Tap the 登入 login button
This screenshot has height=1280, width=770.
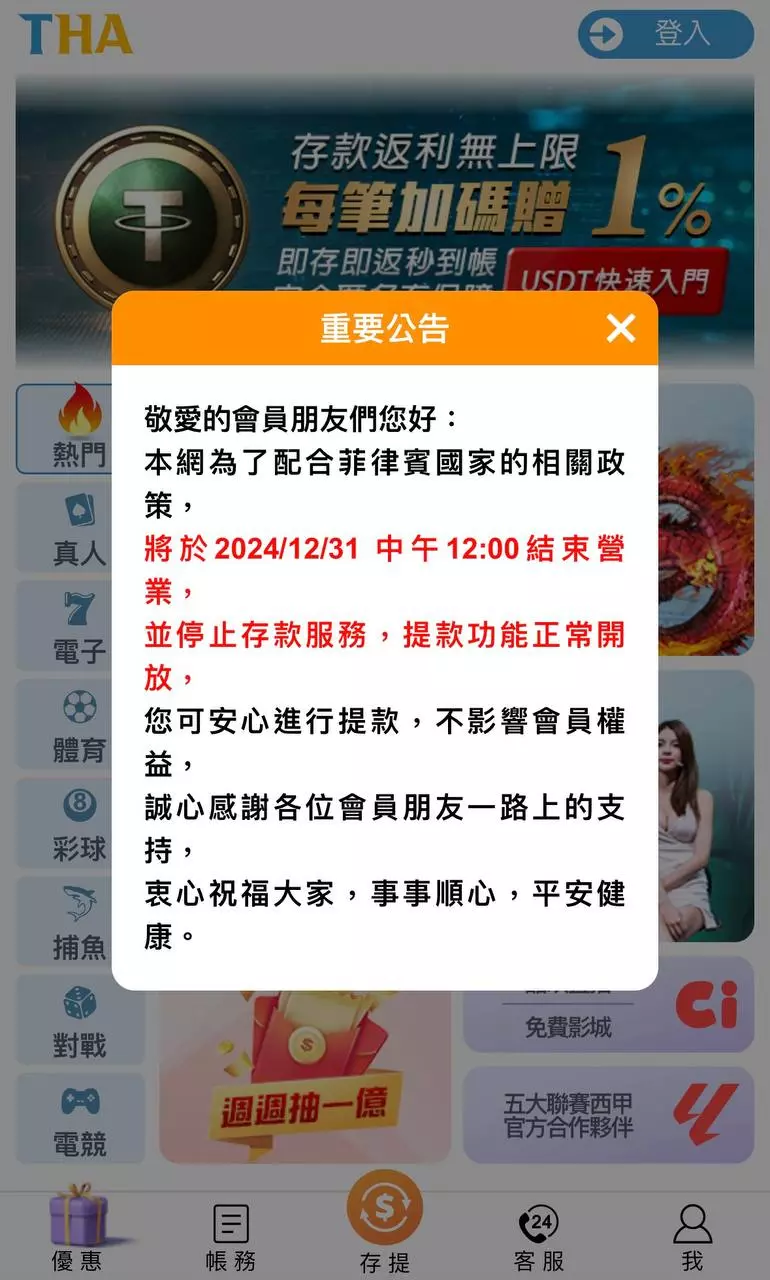(x=665, y=35)
